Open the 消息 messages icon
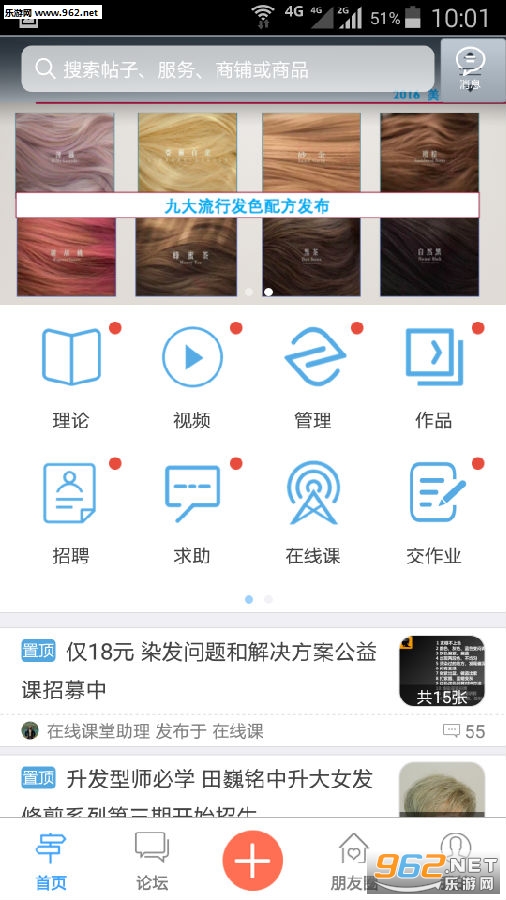The height and width of the screenshot is (900, 506). point(470,69)
